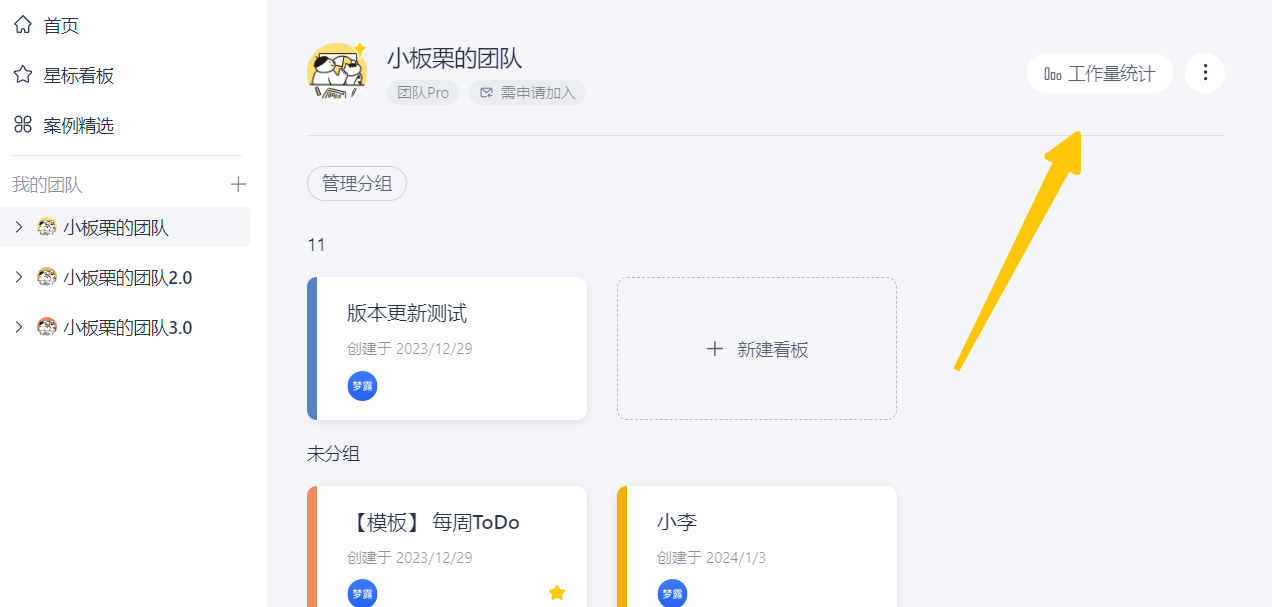Open 案例精选 featured cases
This screenshot has width=1272, height=607.
tap(78, 126)
